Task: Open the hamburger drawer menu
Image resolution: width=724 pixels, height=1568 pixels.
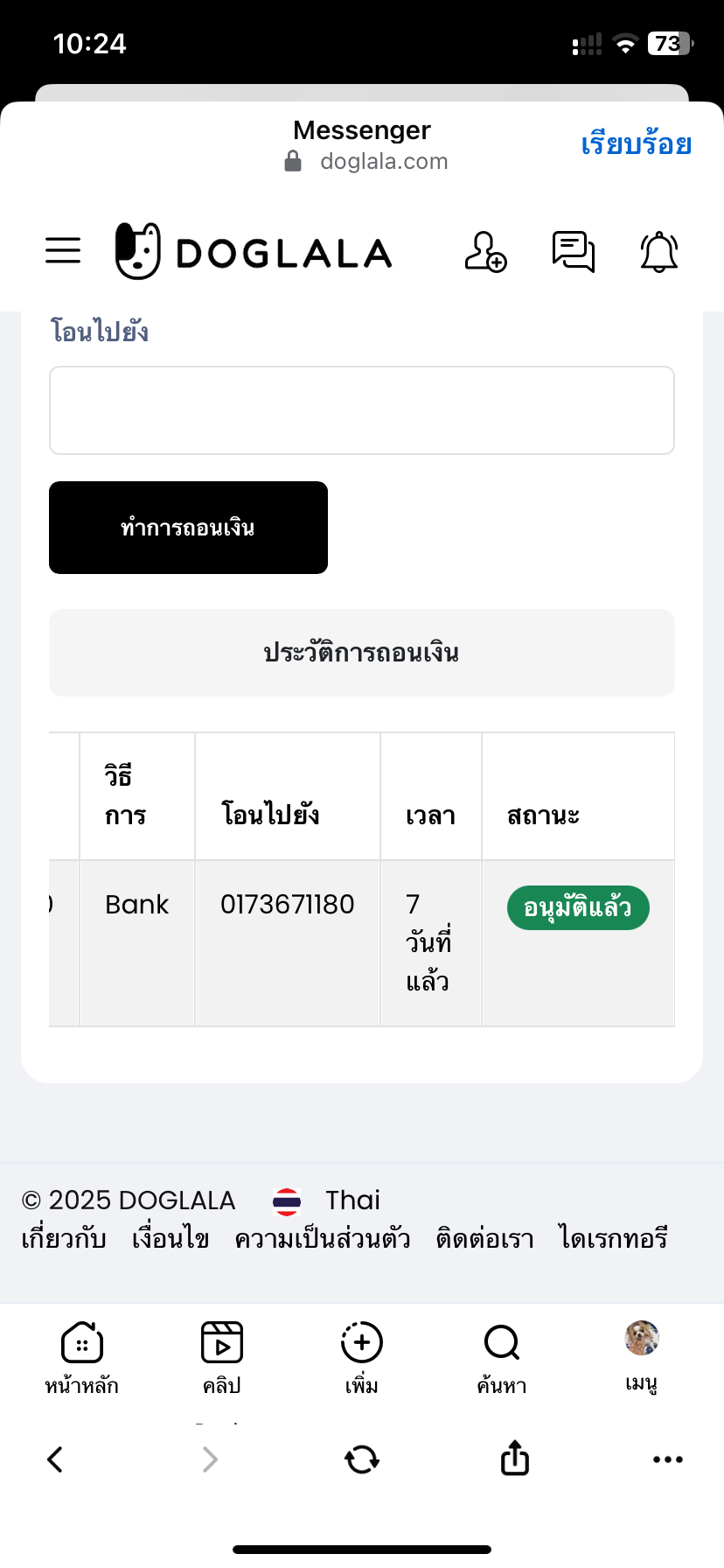Action: click(x=63, y=251)
